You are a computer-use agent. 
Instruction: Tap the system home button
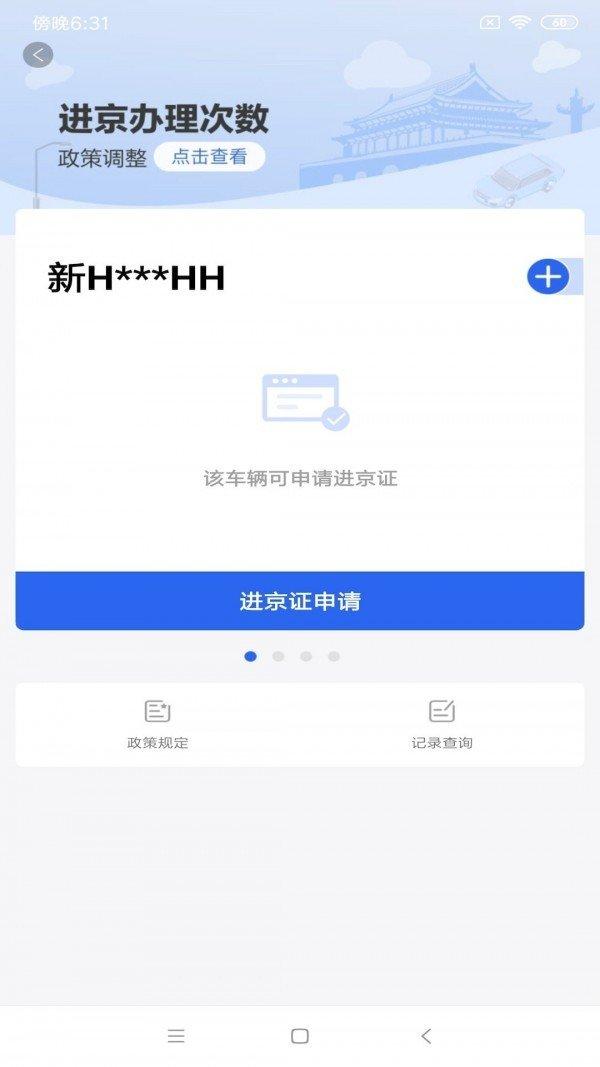(x=299, y=1036)
